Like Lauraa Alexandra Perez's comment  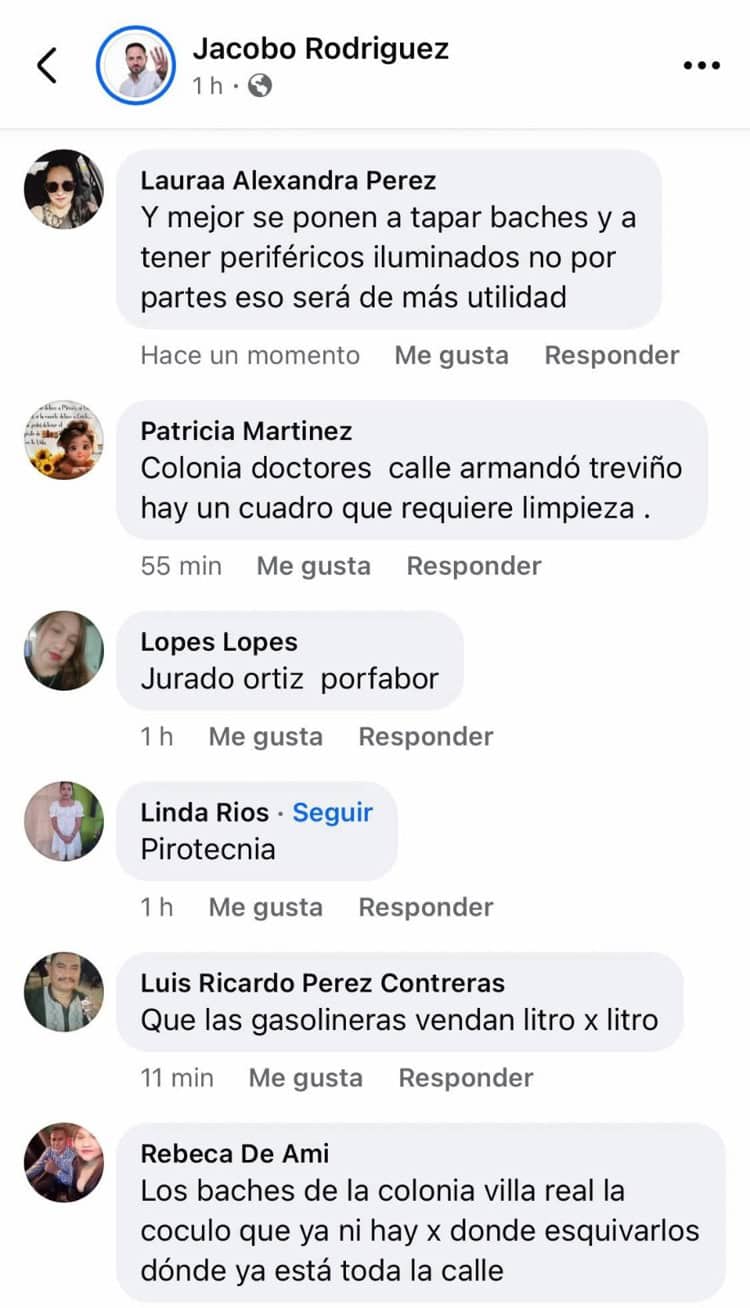tap(451, 355)
